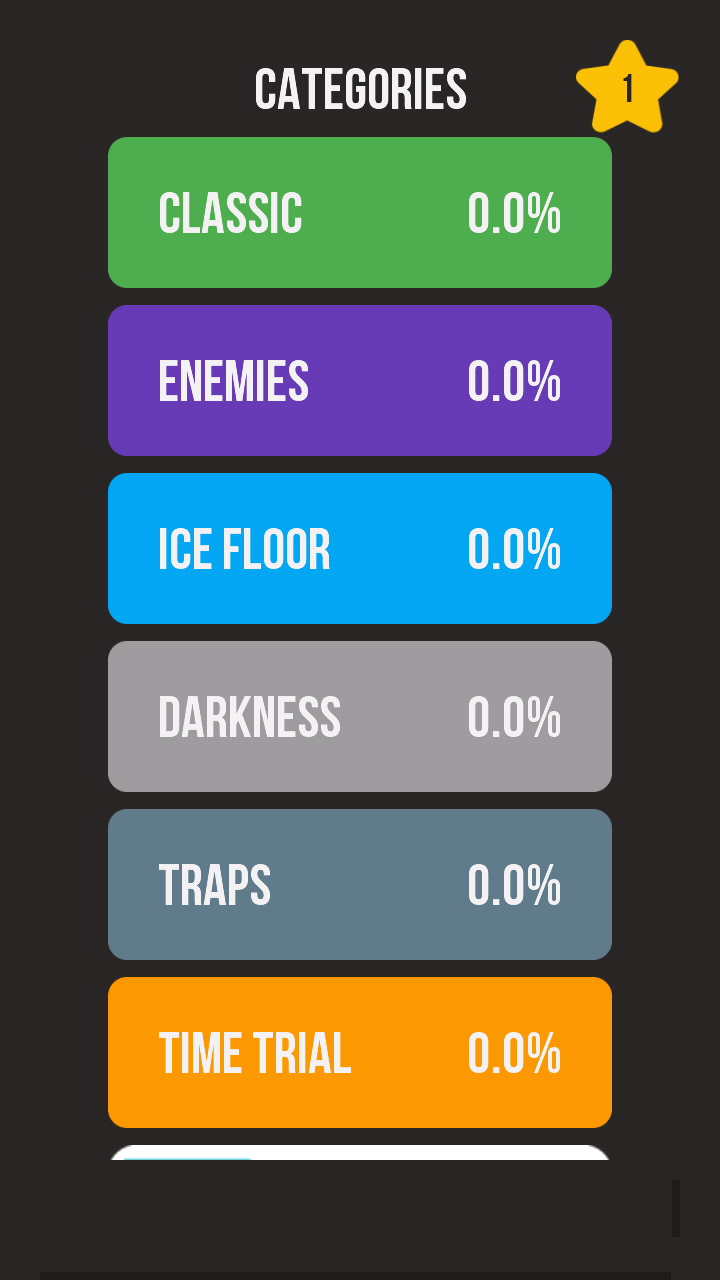Tap the star counter icon

[627, 89]
